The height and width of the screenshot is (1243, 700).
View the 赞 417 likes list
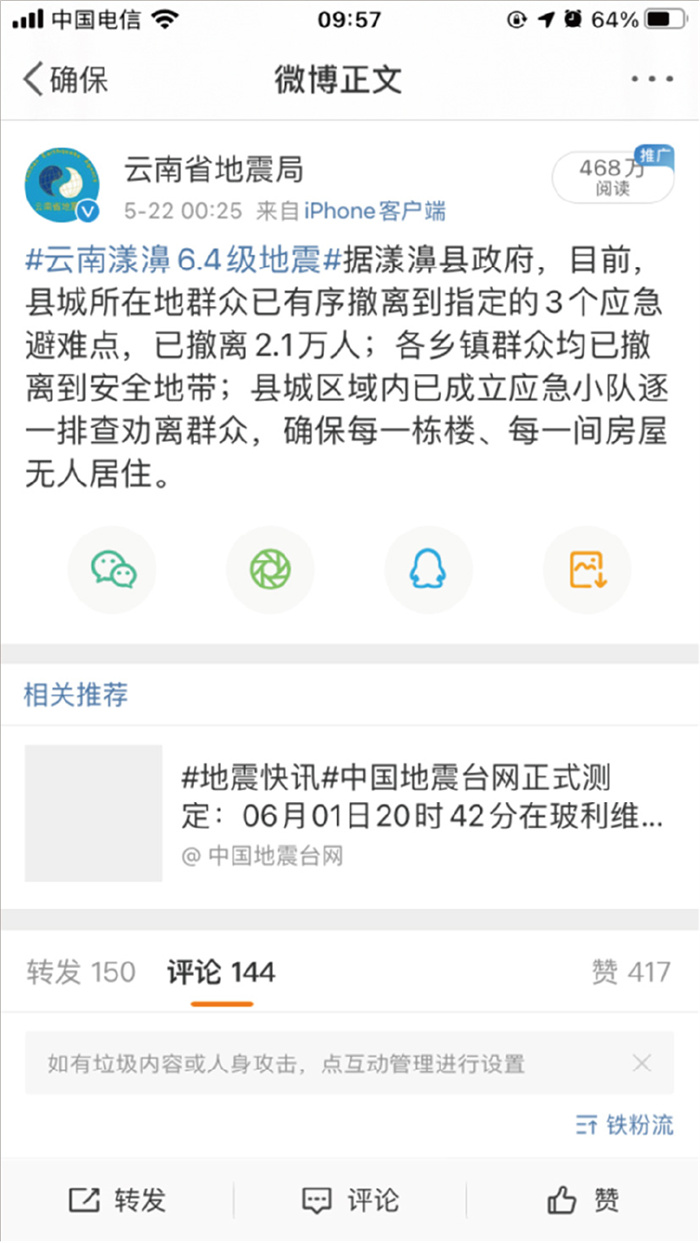631,972
